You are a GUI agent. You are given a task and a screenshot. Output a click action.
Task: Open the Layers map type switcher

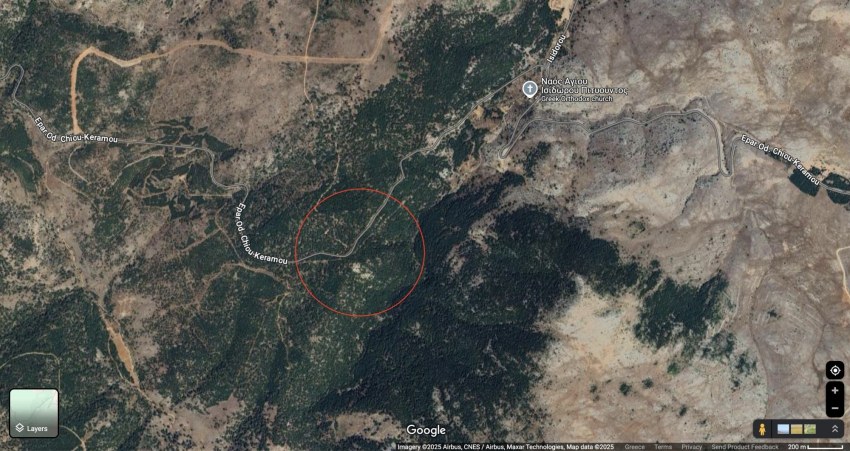pos(33,413)
